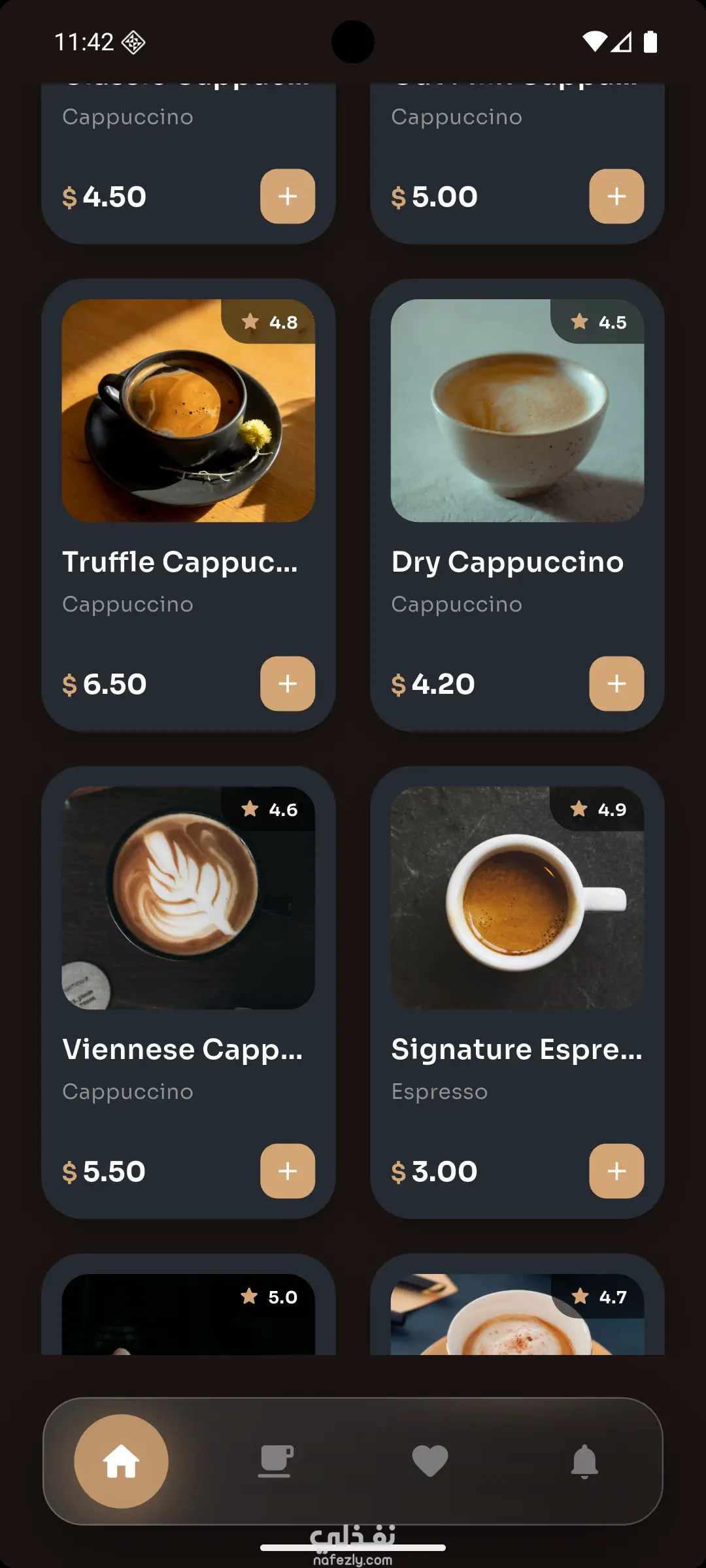
Task: Add Viennese Cappuccino to cart
Action: tap(288, 1171)
